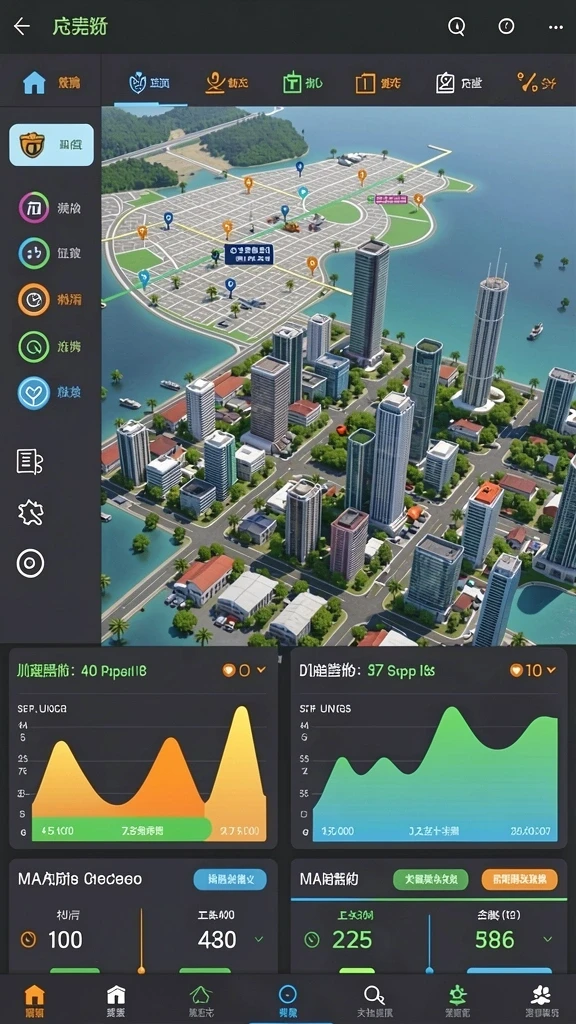Open the blue heart sidebar item

[x=51, y=392]
